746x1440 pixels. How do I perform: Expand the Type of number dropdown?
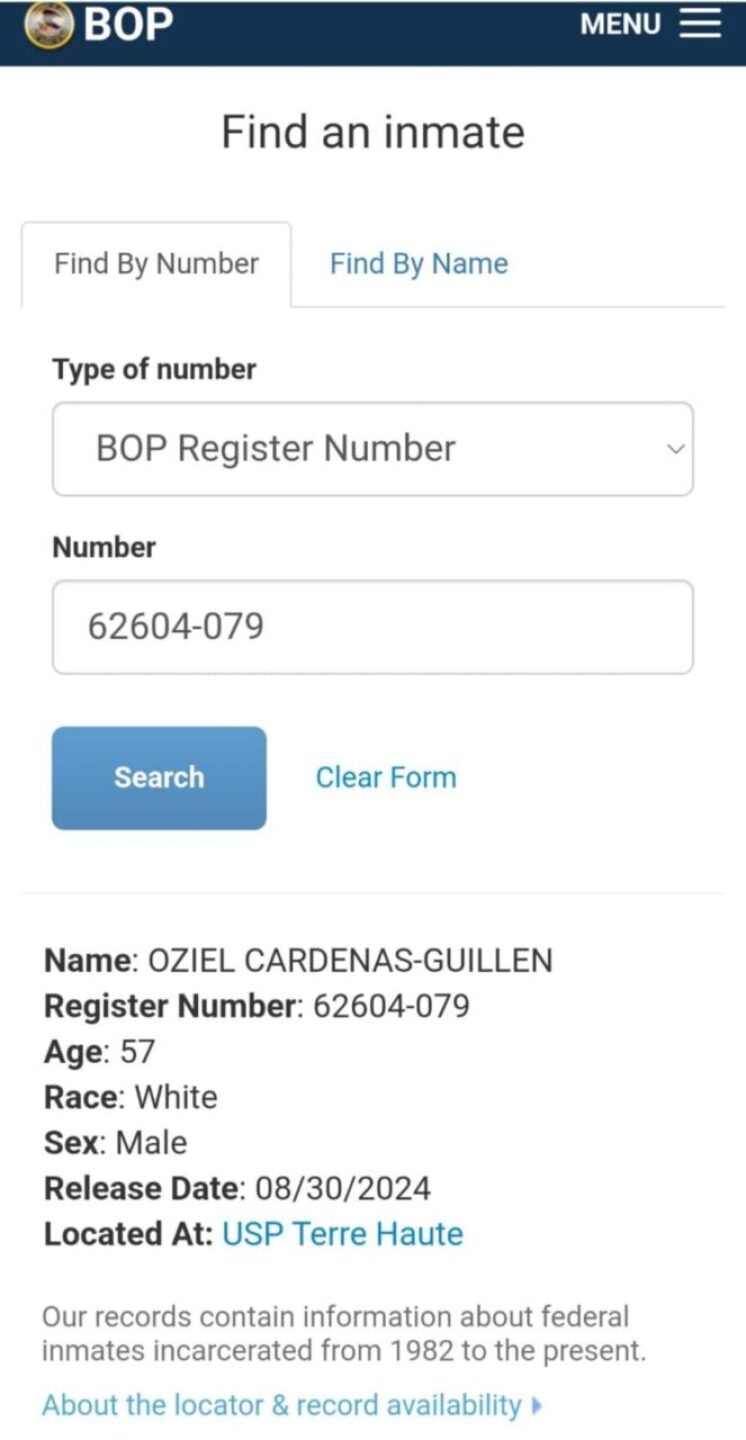click(x=372, y=449)
